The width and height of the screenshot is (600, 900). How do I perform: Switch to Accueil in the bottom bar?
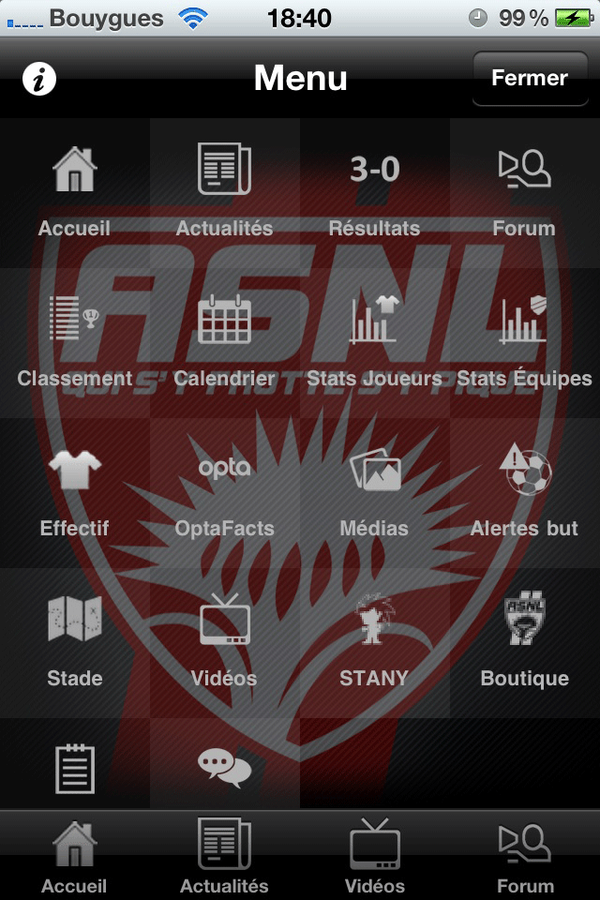tap(74, 856)
